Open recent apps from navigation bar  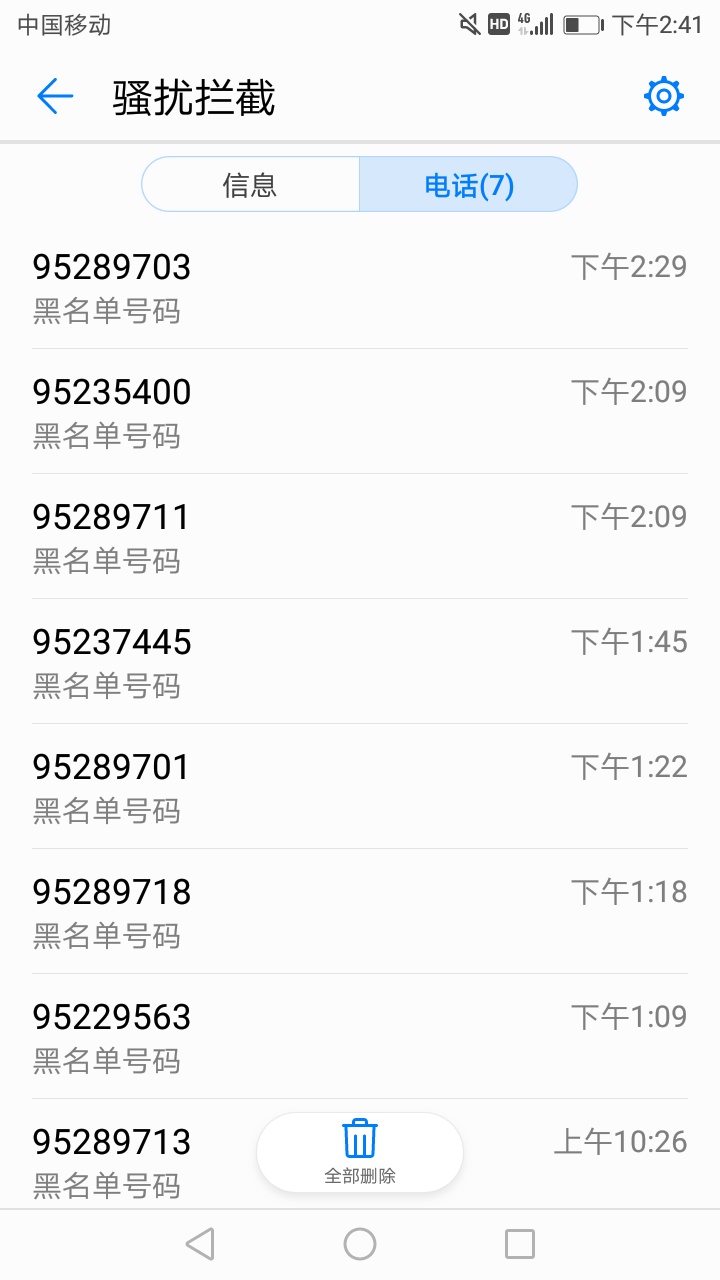click(520, 1244)
